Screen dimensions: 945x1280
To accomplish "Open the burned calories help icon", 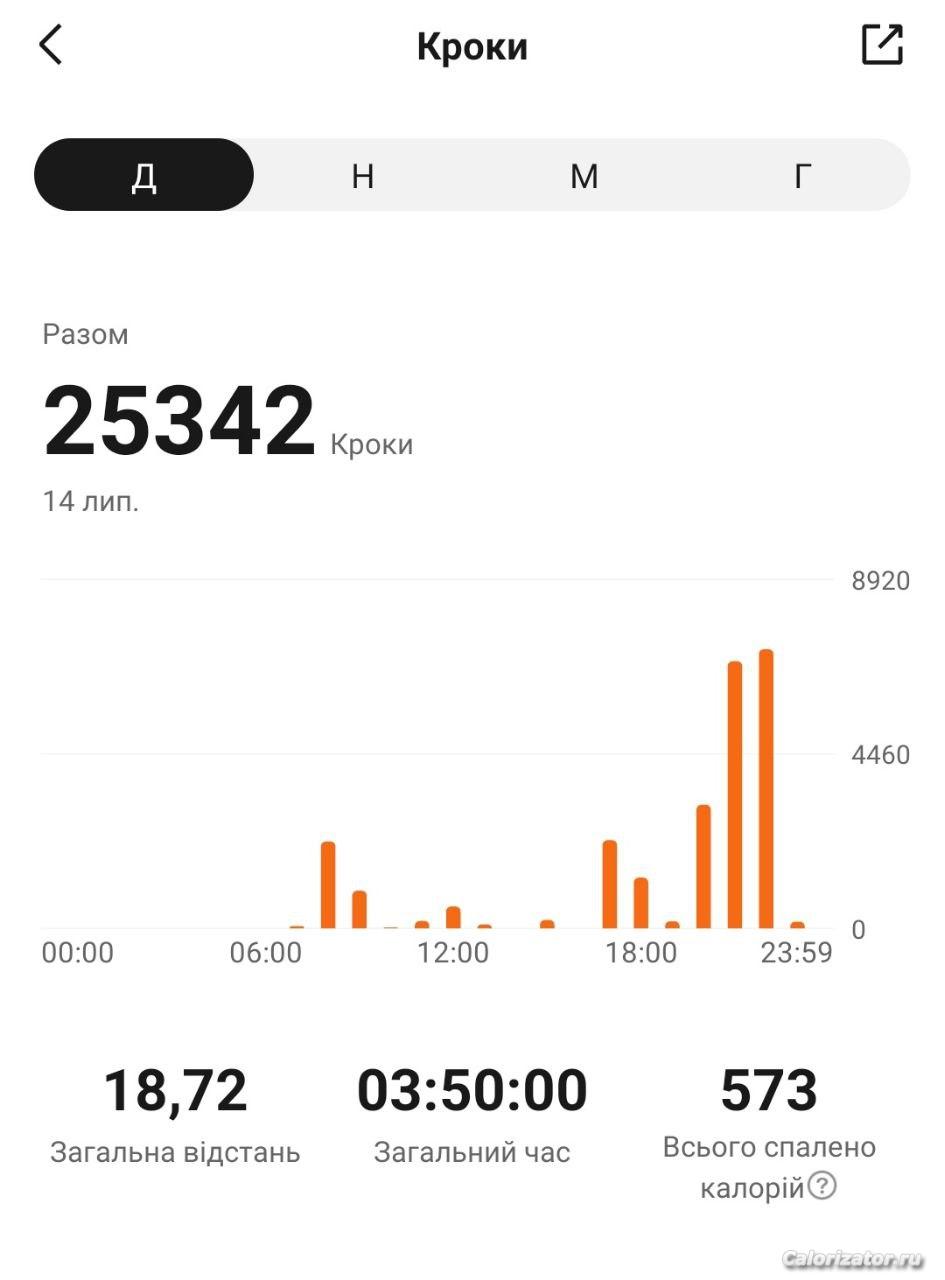I will 822,1187.
